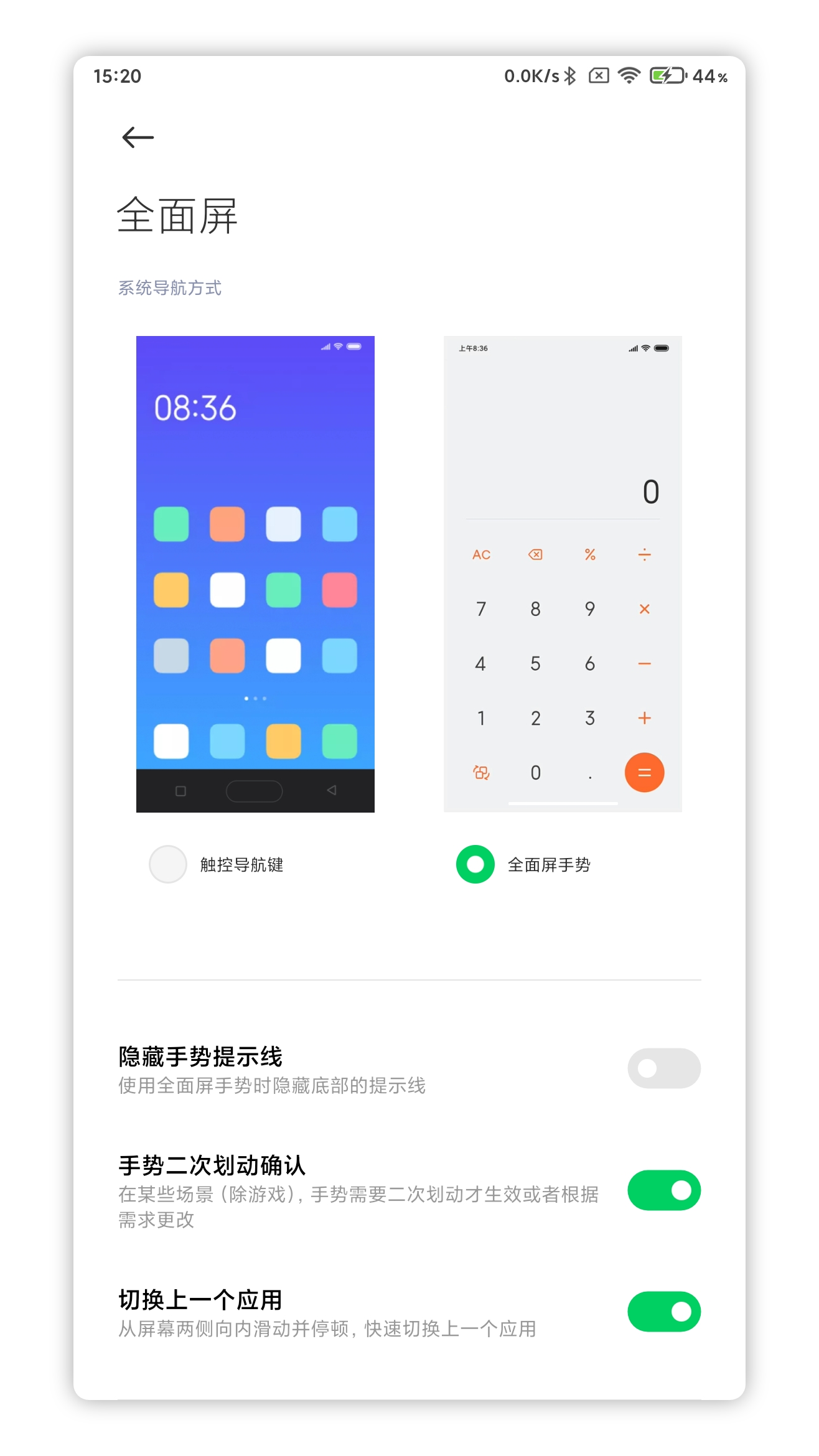Viewport: 819px width, 1456px height.
Task: Turn off 手势二次划动确认
Action: (x=664, y=1190)
